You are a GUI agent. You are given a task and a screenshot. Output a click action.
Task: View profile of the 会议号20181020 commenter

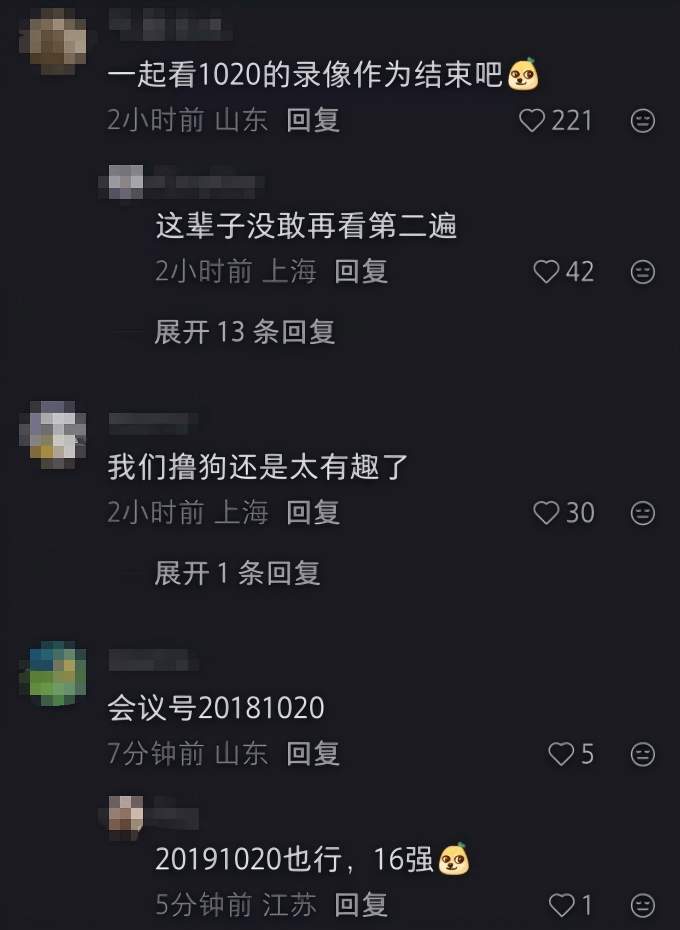pyautogui.click(x=52, y=674)
